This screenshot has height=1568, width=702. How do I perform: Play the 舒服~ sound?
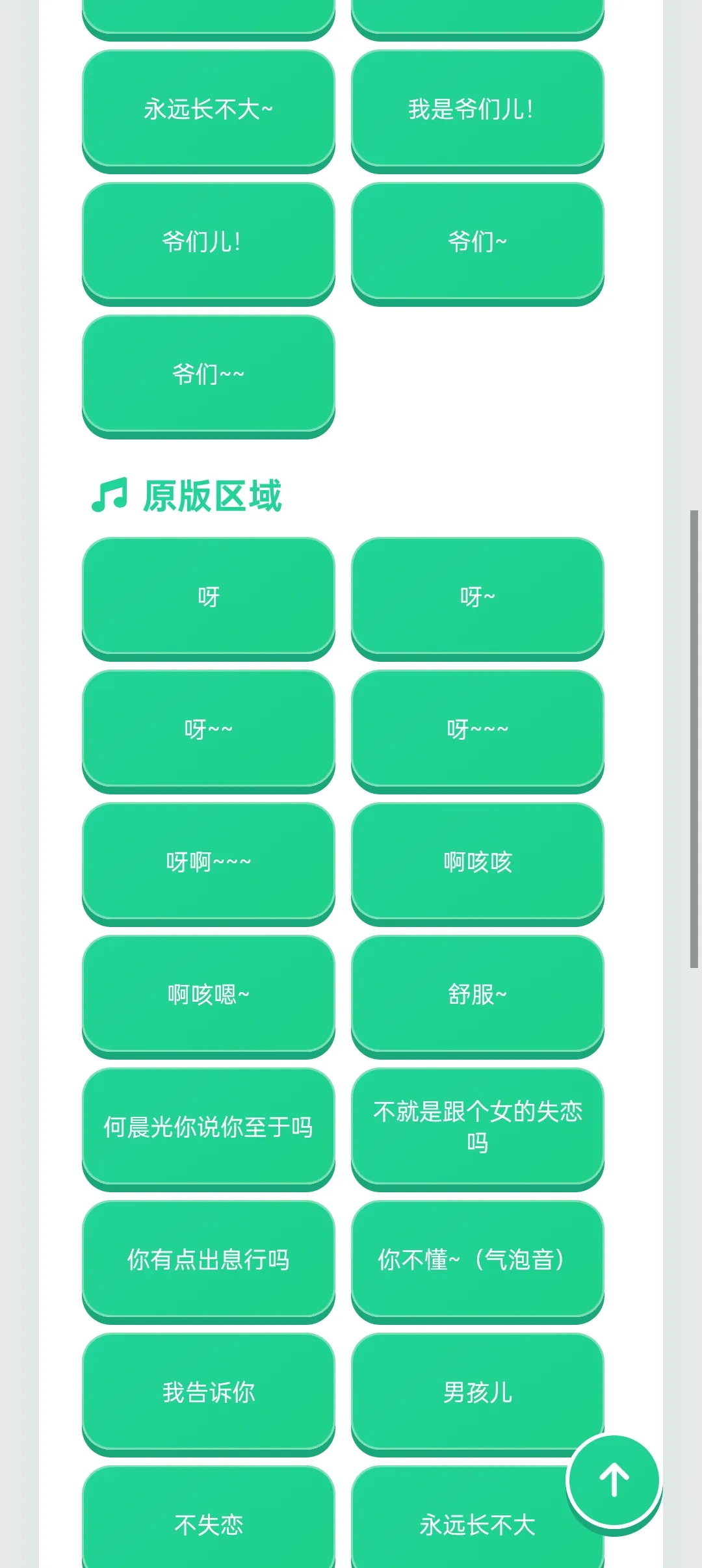(x=478, y=996)
